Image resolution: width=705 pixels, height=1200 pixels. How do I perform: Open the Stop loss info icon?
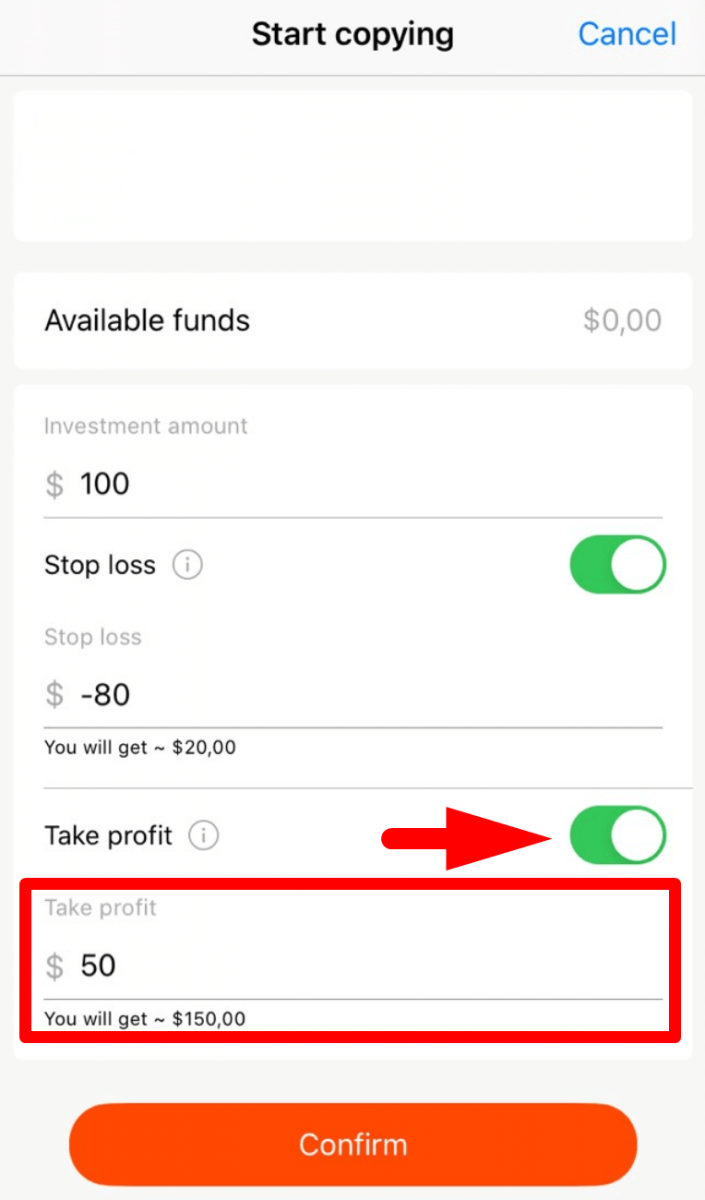(187, 566)
